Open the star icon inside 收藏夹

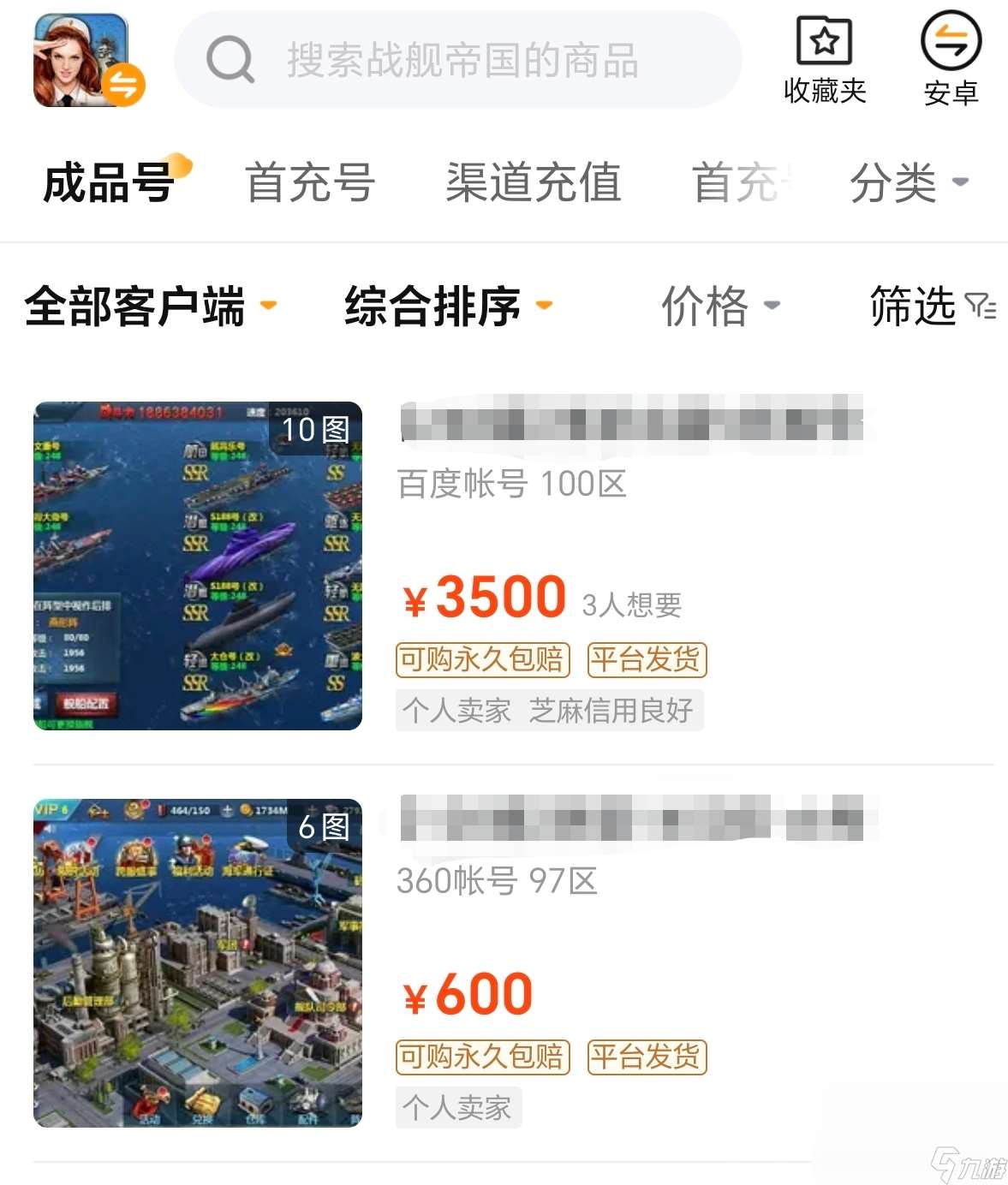pyautogui.click(x=824, y=40)
